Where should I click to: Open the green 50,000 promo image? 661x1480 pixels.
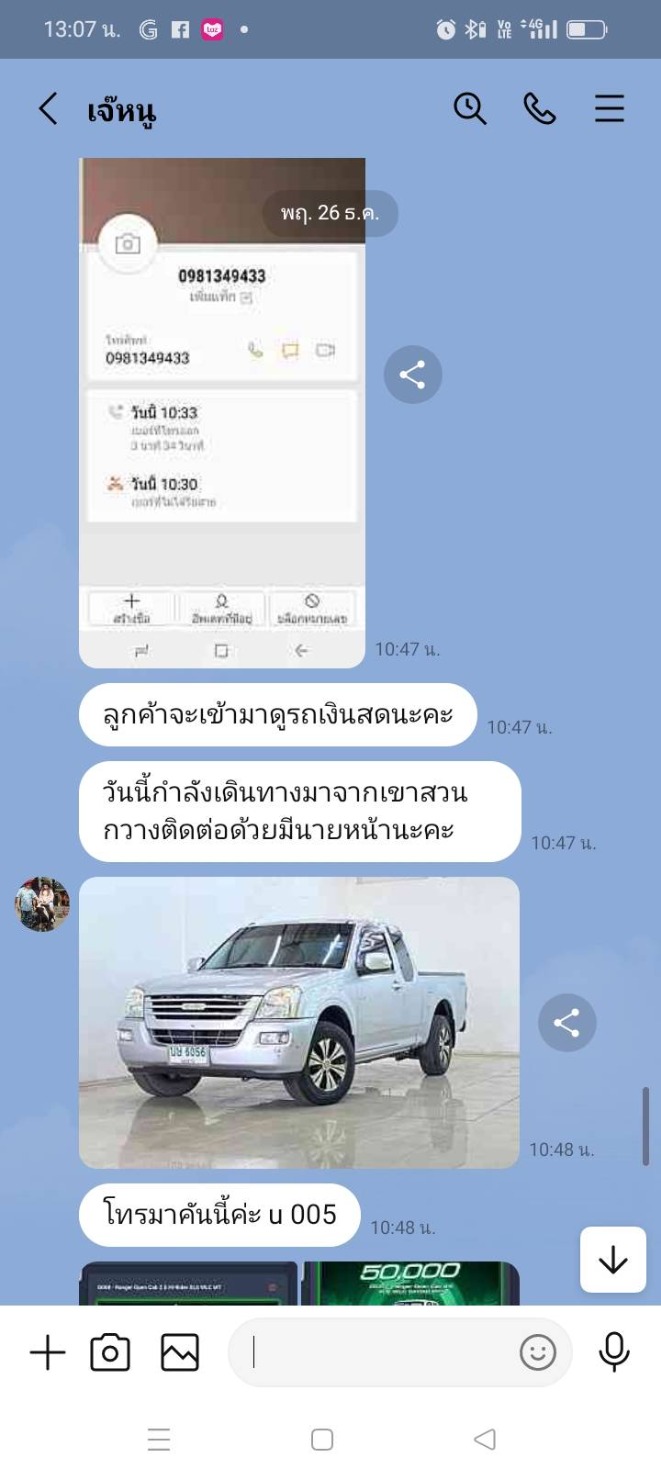(x=410, y=1284)
